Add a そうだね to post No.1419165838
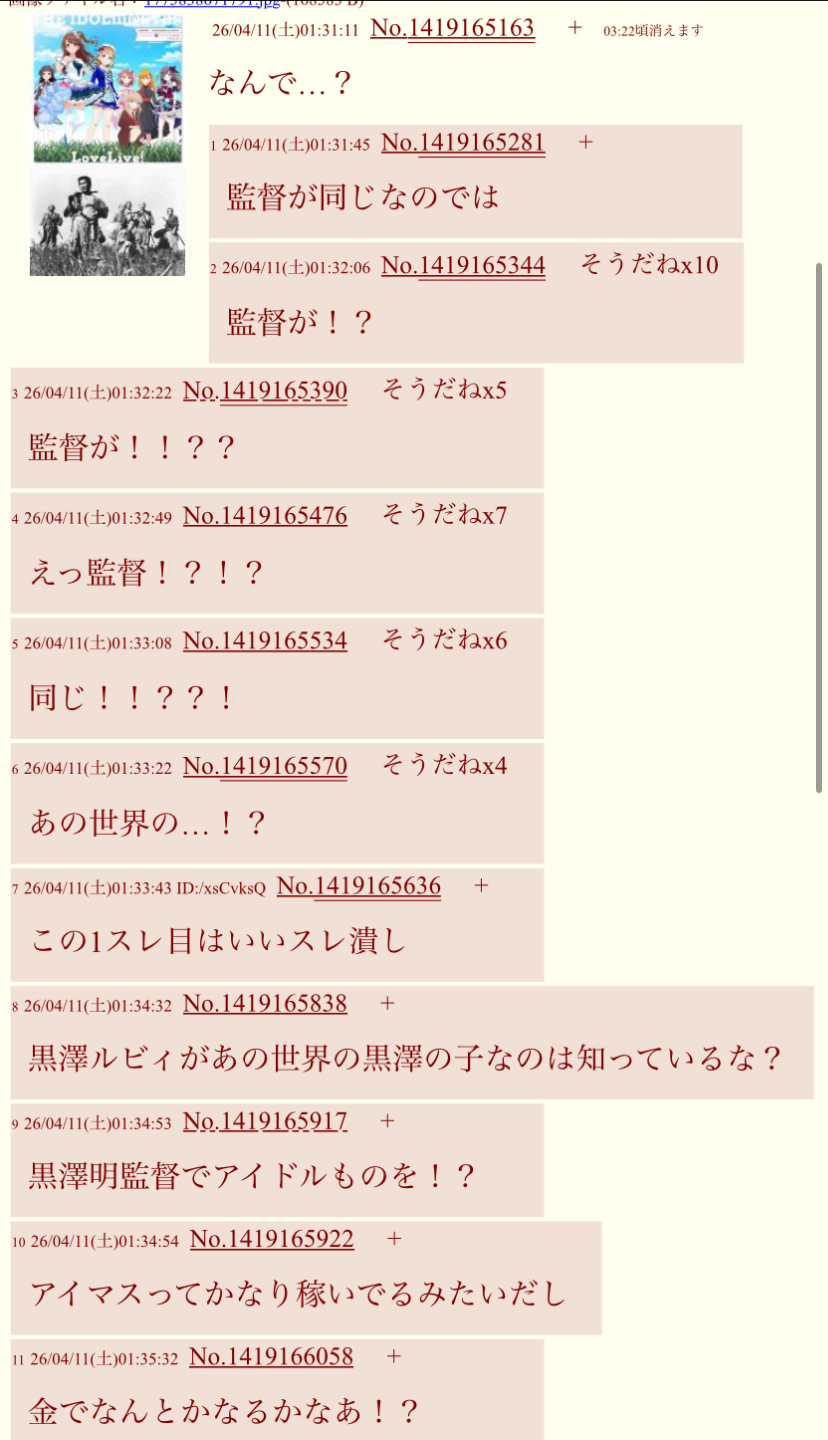828x1440 pixels. pyautogui.click(x=388, y=1003)
